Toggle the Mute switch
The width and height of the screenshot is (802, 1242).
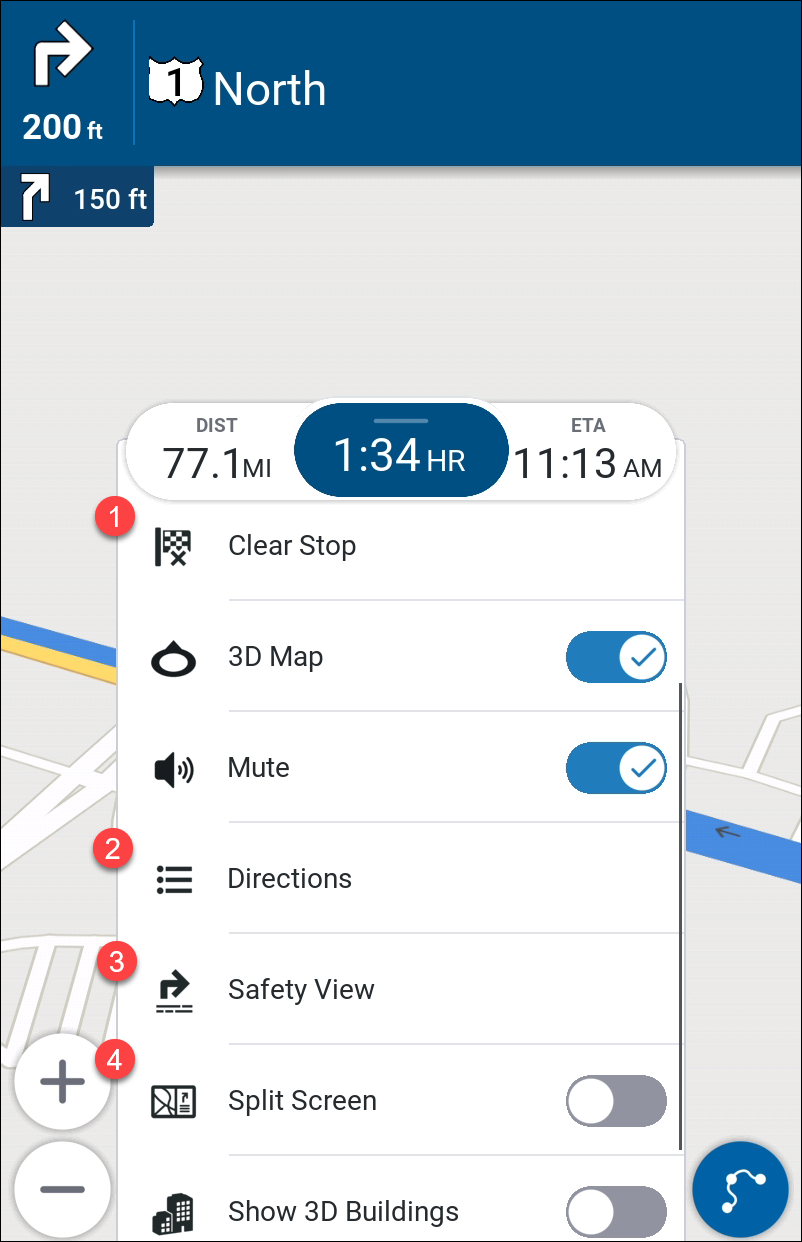click(616, 768)
